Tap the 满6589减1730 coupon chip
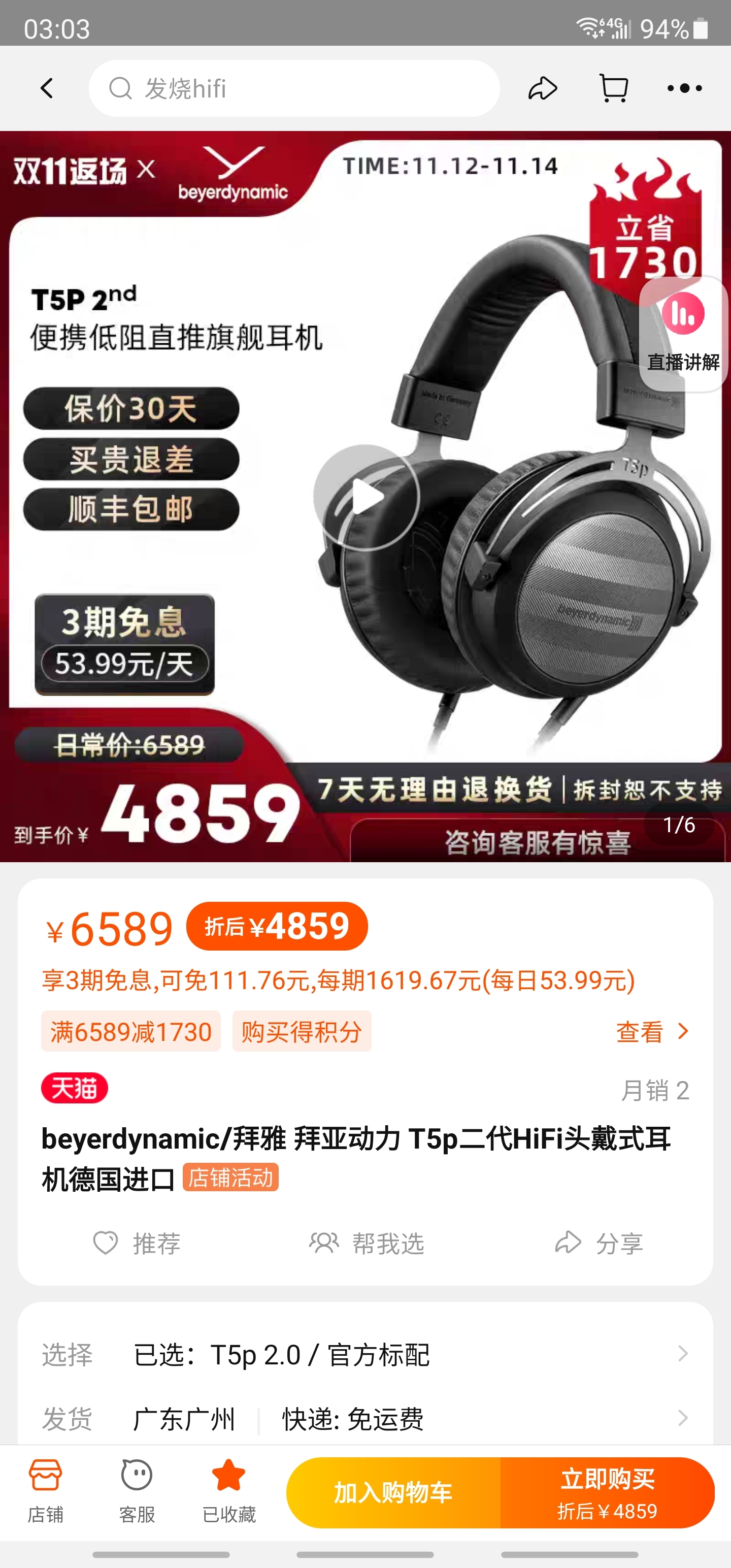Image resolution: width=731 pixels, height=1568 pixels. click(131, 1032)
